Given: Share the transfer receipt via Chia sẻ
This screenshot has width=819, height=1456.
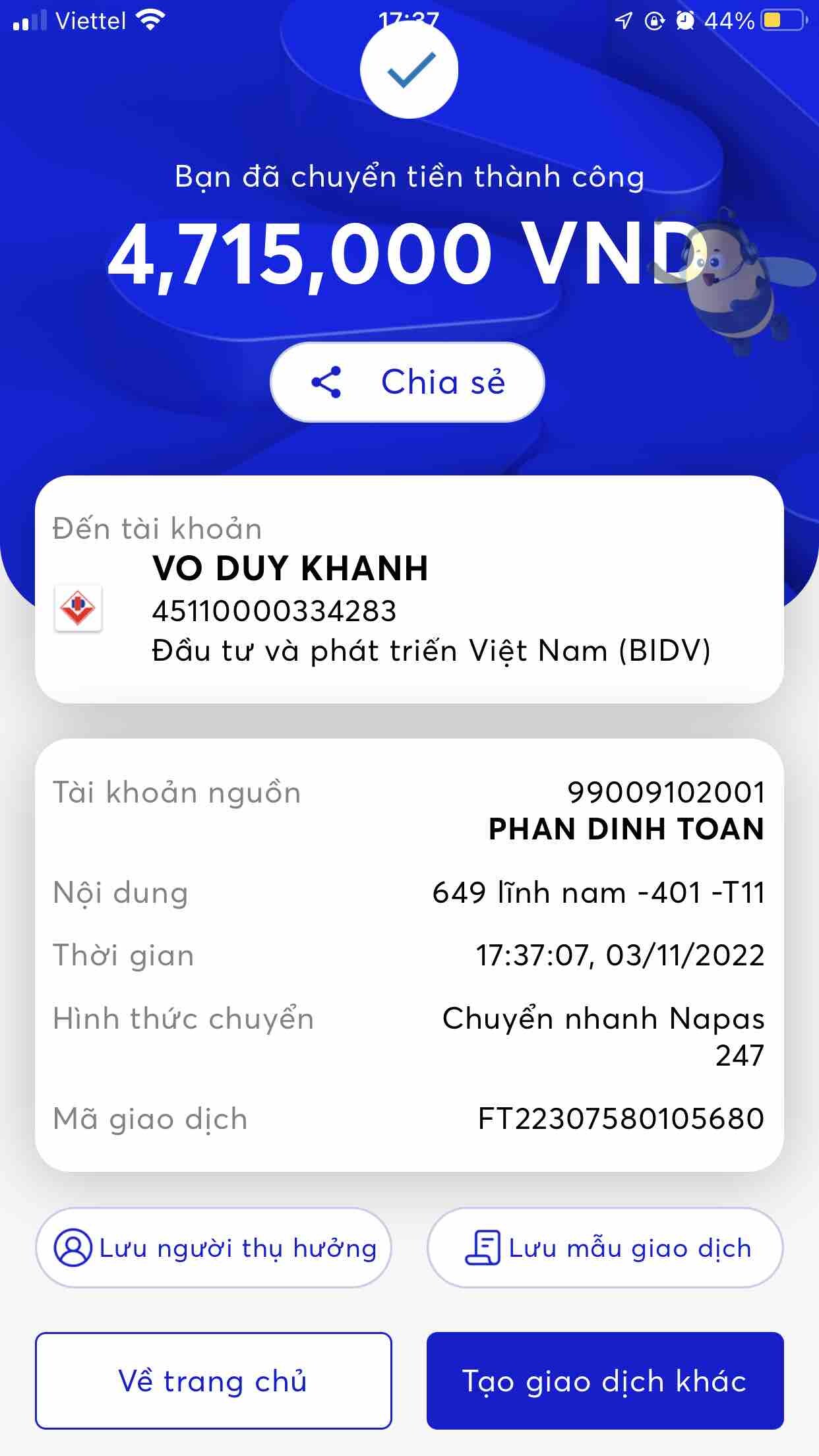Looking at the screenshot, I should pos(408,382).
